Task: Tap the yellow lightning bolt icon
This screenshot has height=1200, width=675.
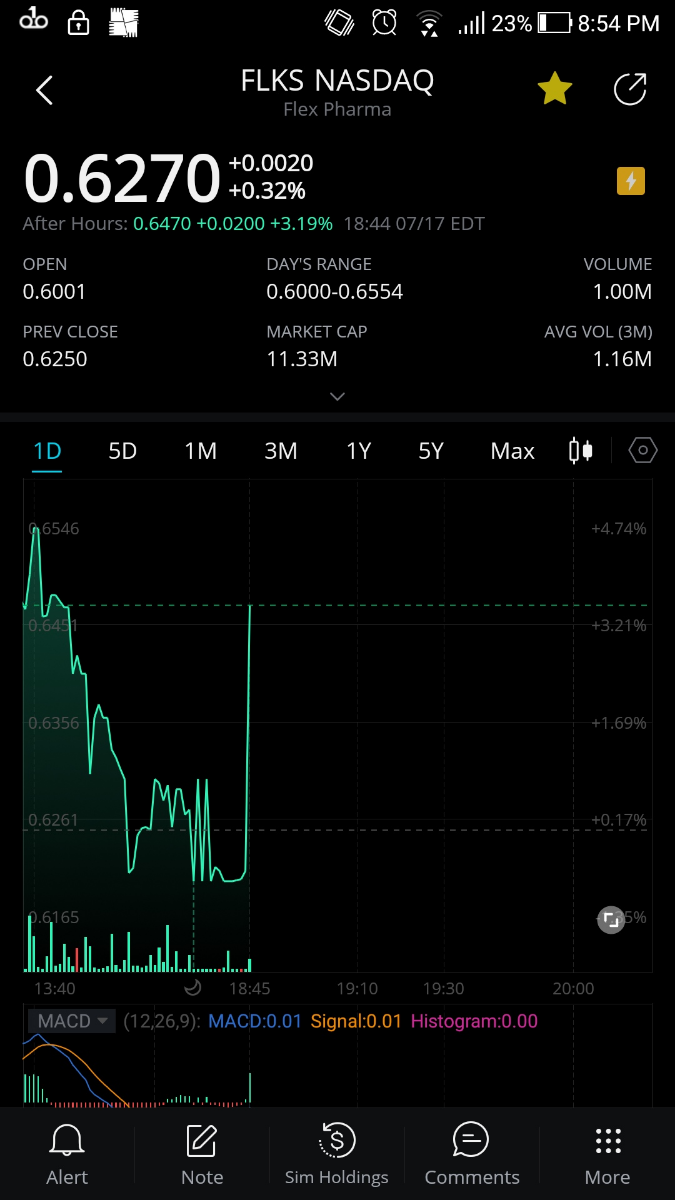Action: pos(630,181)
